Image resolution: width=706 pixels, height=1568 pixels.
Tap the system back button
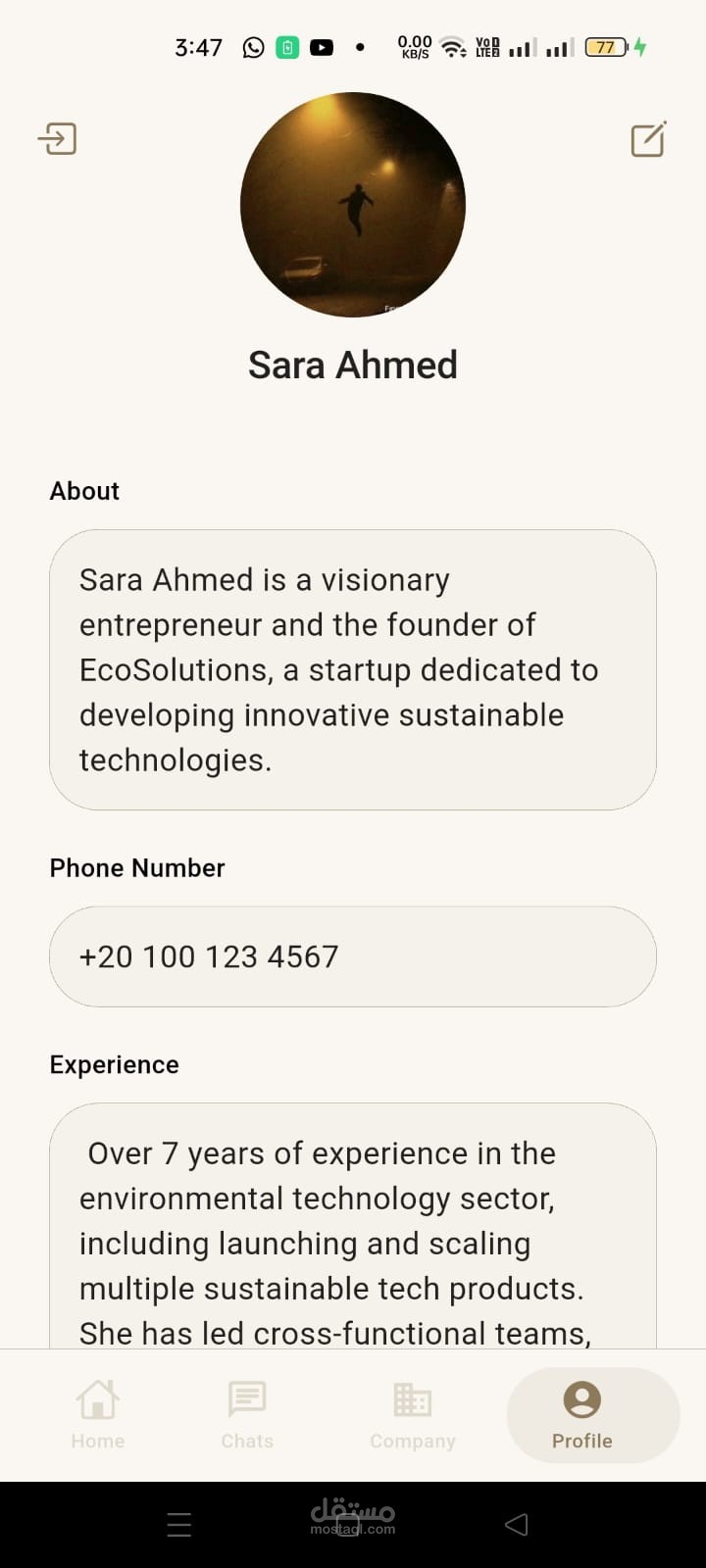point(517,1524)
